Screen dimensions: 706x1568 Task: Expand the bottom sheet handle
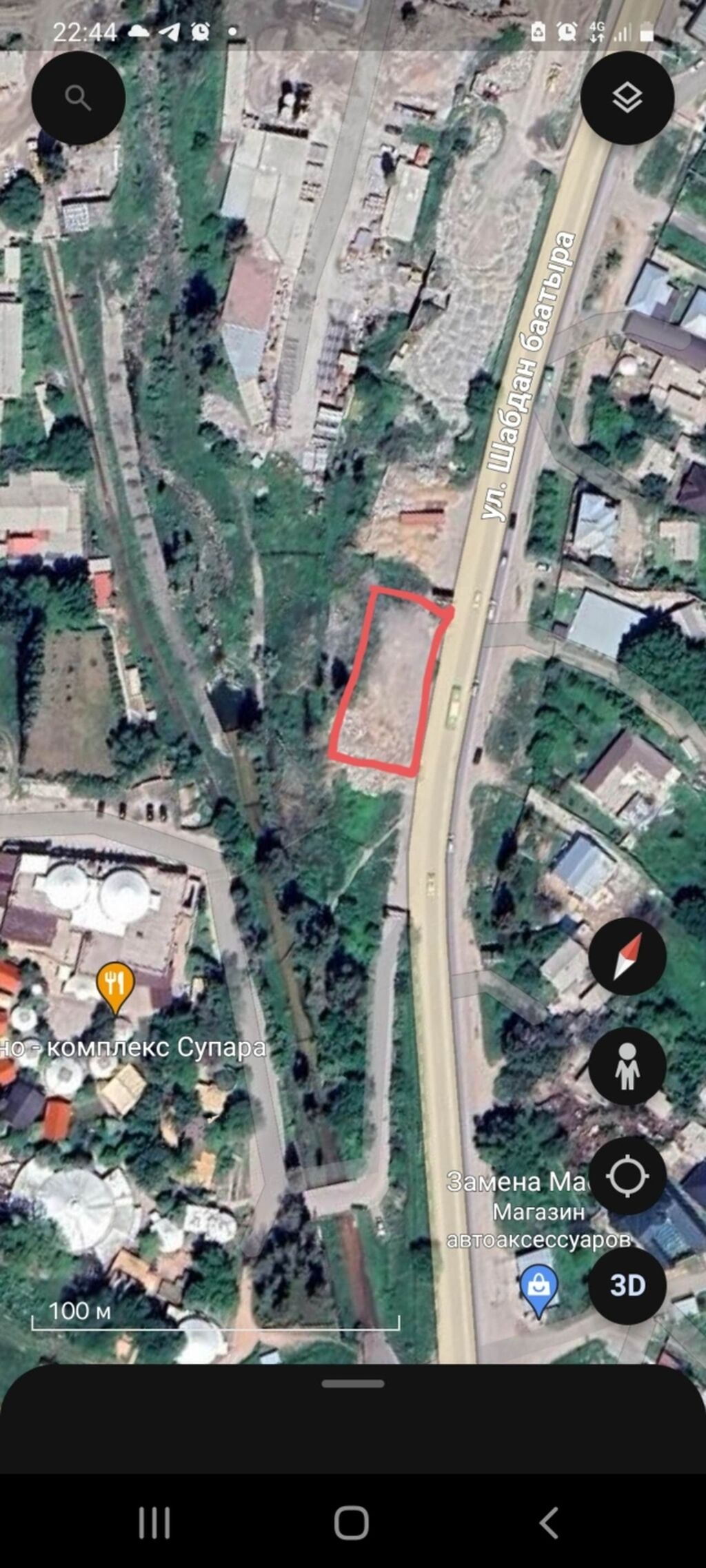click(x=352, y=1383)
